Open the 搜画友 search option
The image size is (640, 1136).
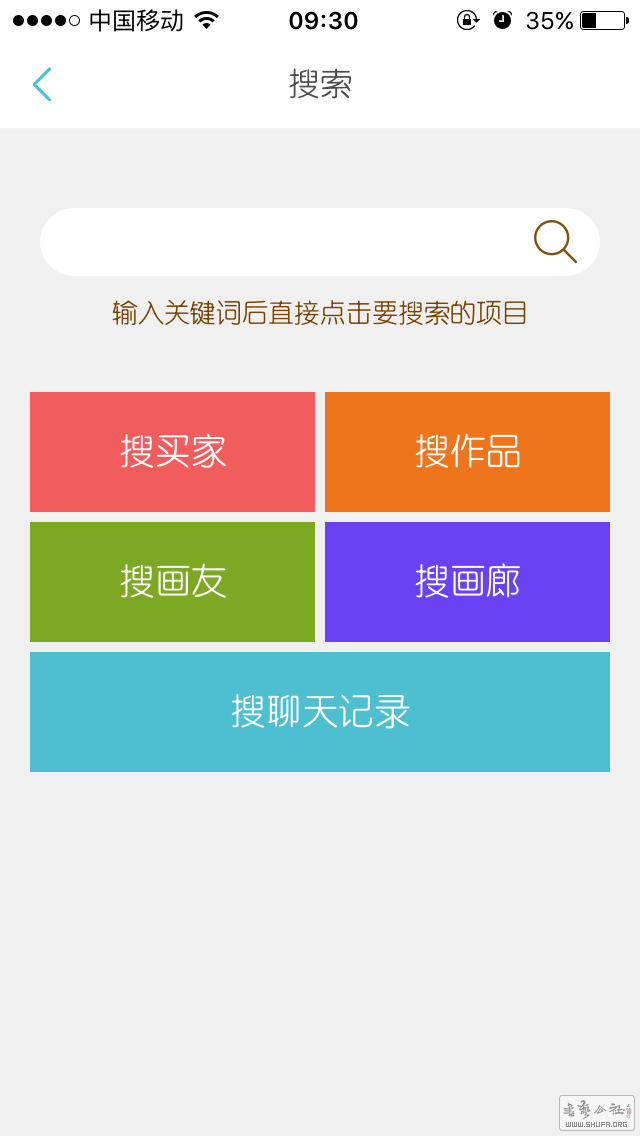click(x=172, y=582)
